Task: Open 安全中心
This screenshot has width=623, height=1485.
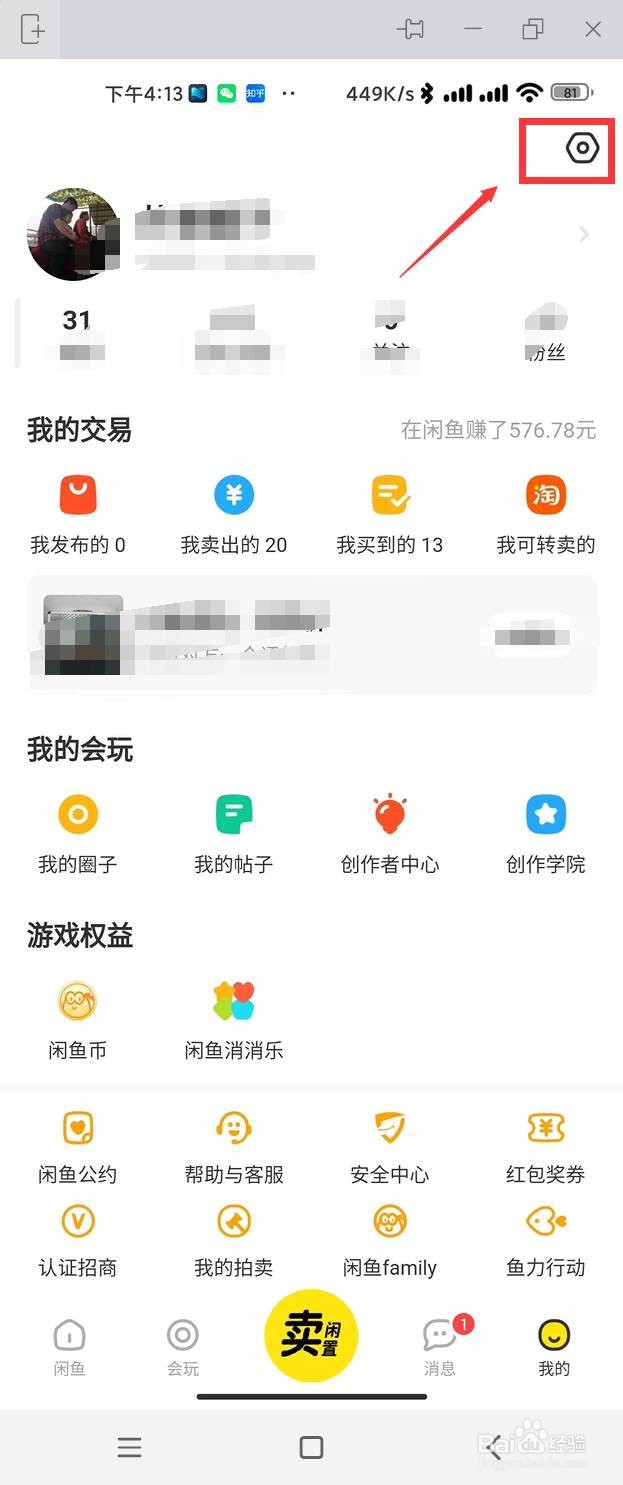Action: pyautogui.click(x=390, y=1147)
